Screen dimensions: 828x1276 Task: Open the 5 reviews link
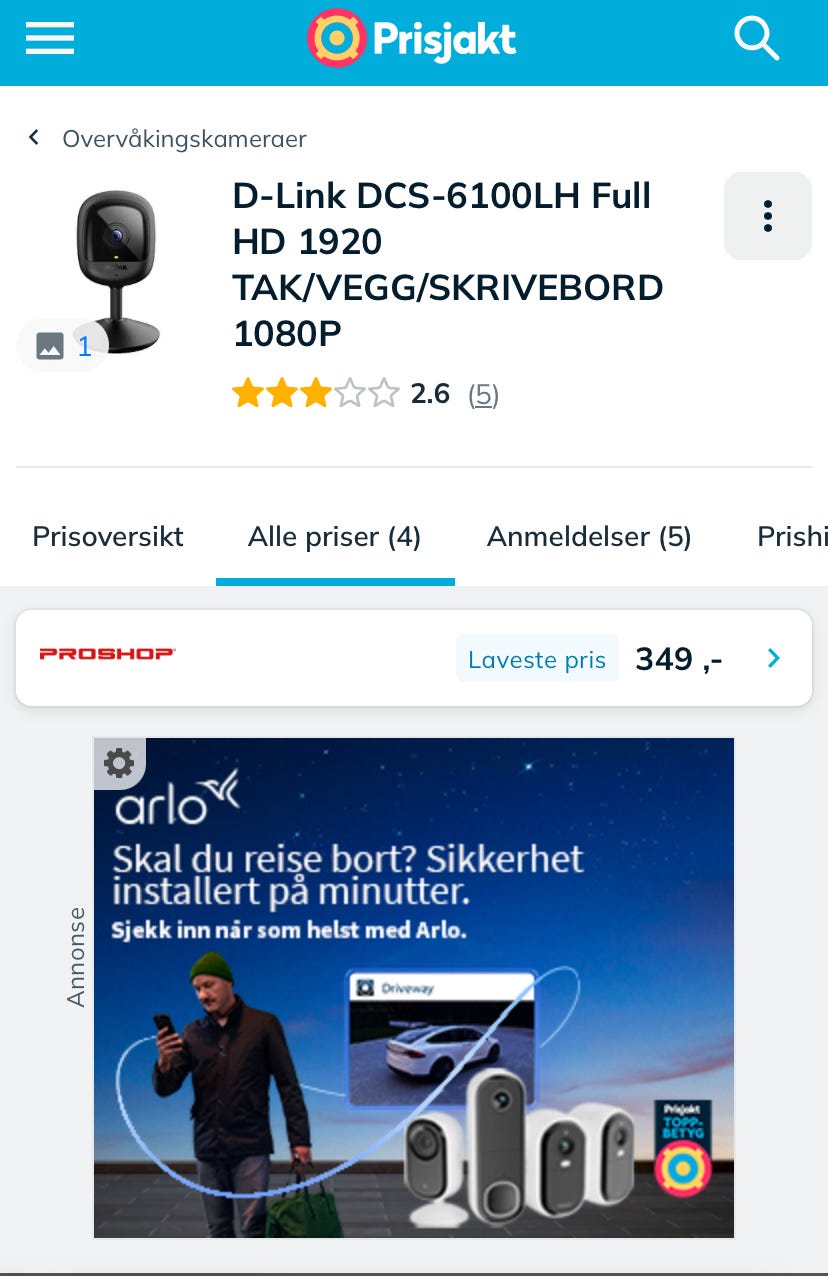pyautogui.click(x=483, y=394)
